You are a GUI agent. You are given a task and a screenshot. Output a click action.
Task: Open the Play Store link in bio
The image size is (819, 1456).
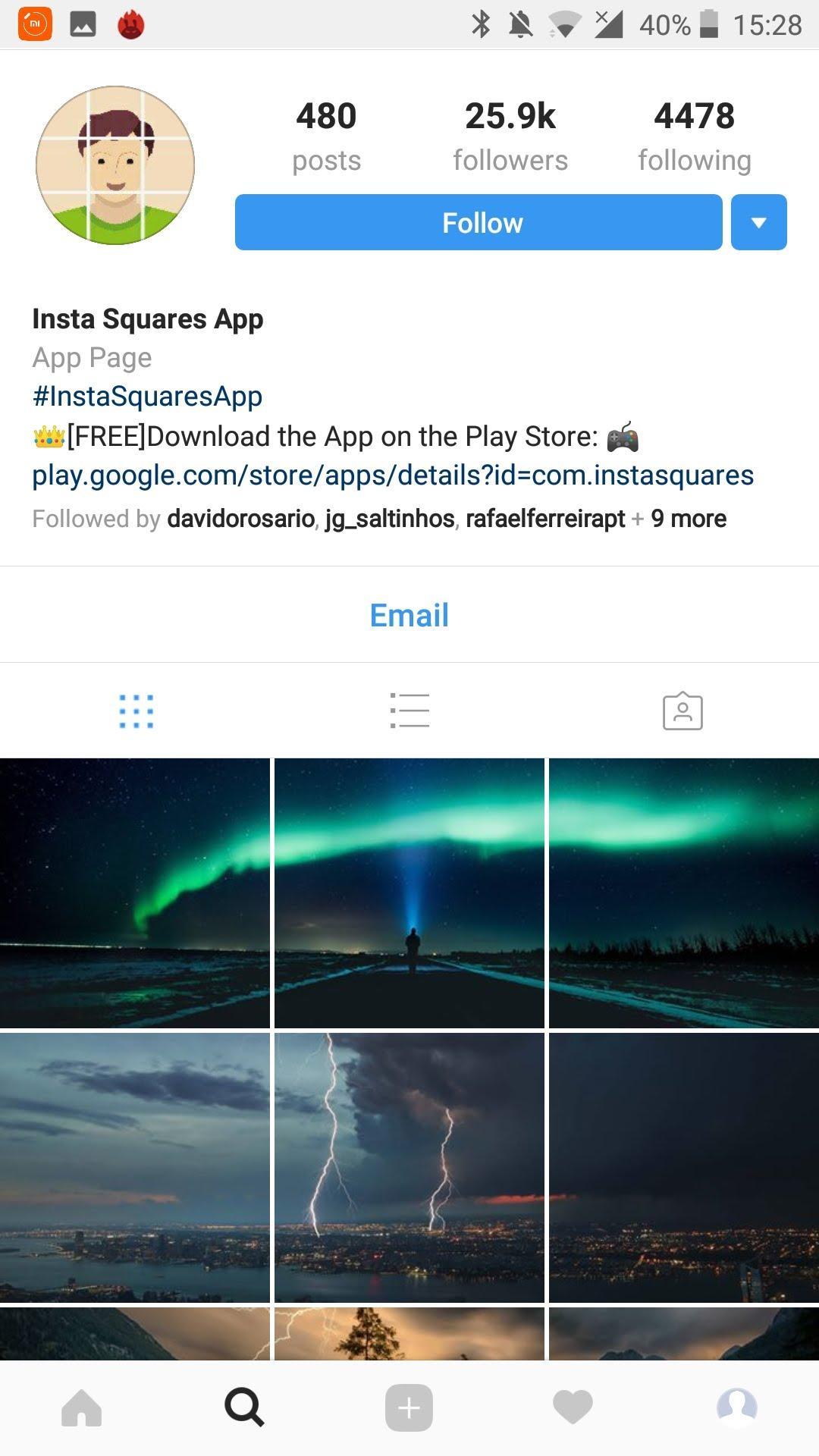(393, 475)
